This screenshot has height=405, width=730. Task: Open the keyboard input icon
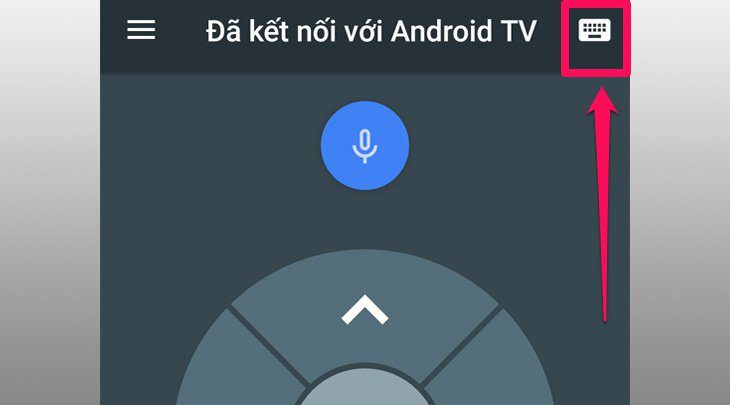click(594, 31)
